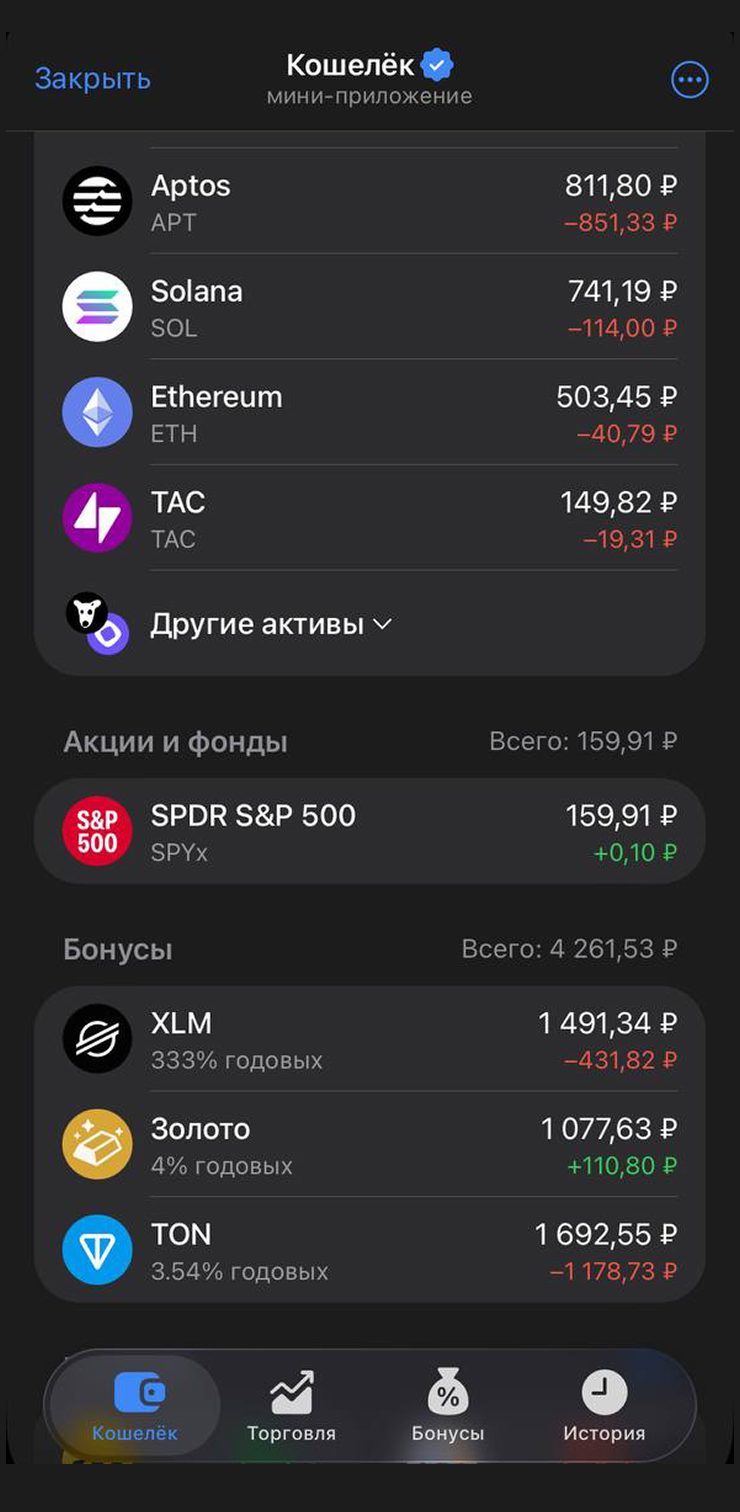
Task: Go to the Бонусы tab
Action: click(448, 1406)
